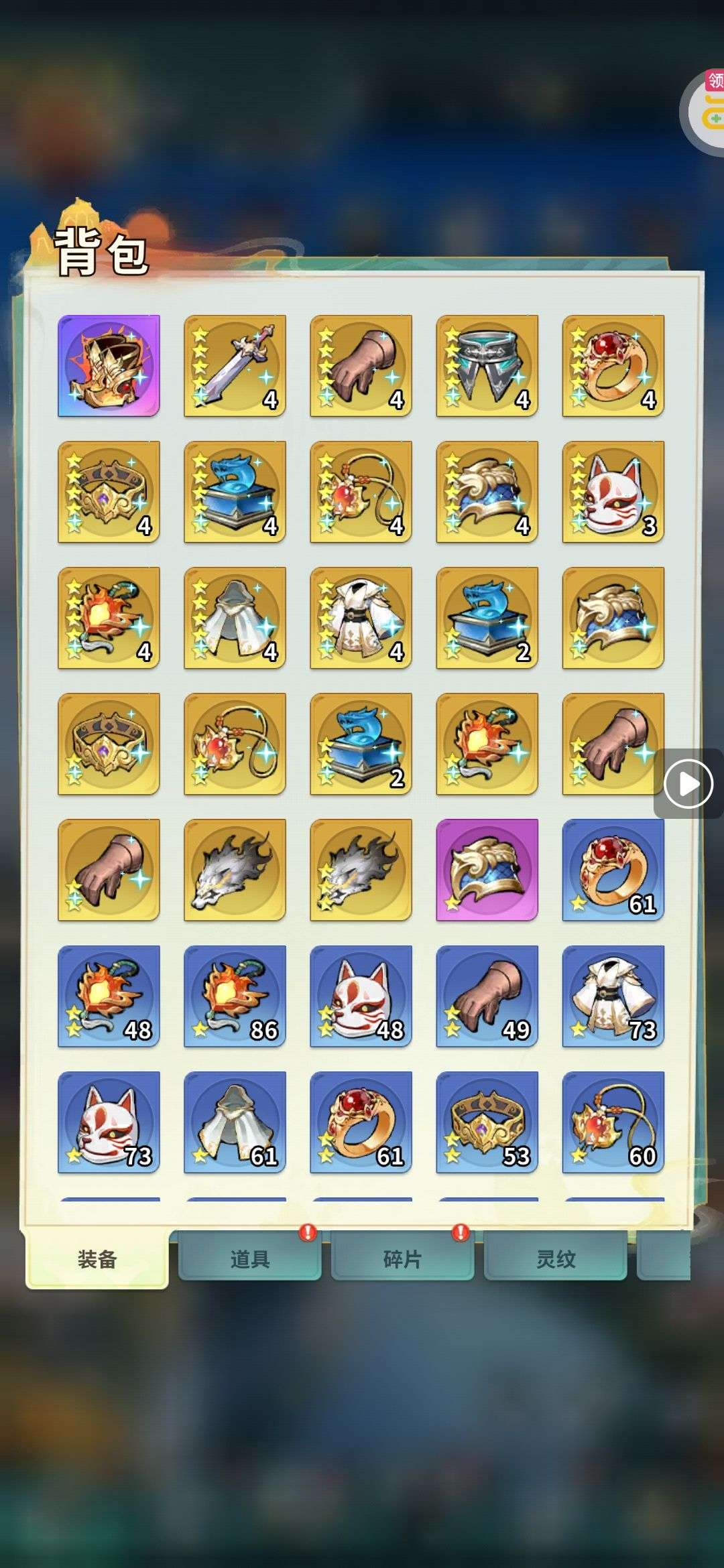Viewport: 724px width, 1568px height.
Task: Switch to the 碎片 tab
Action: pyautogui.click(x=402, y=1259)
